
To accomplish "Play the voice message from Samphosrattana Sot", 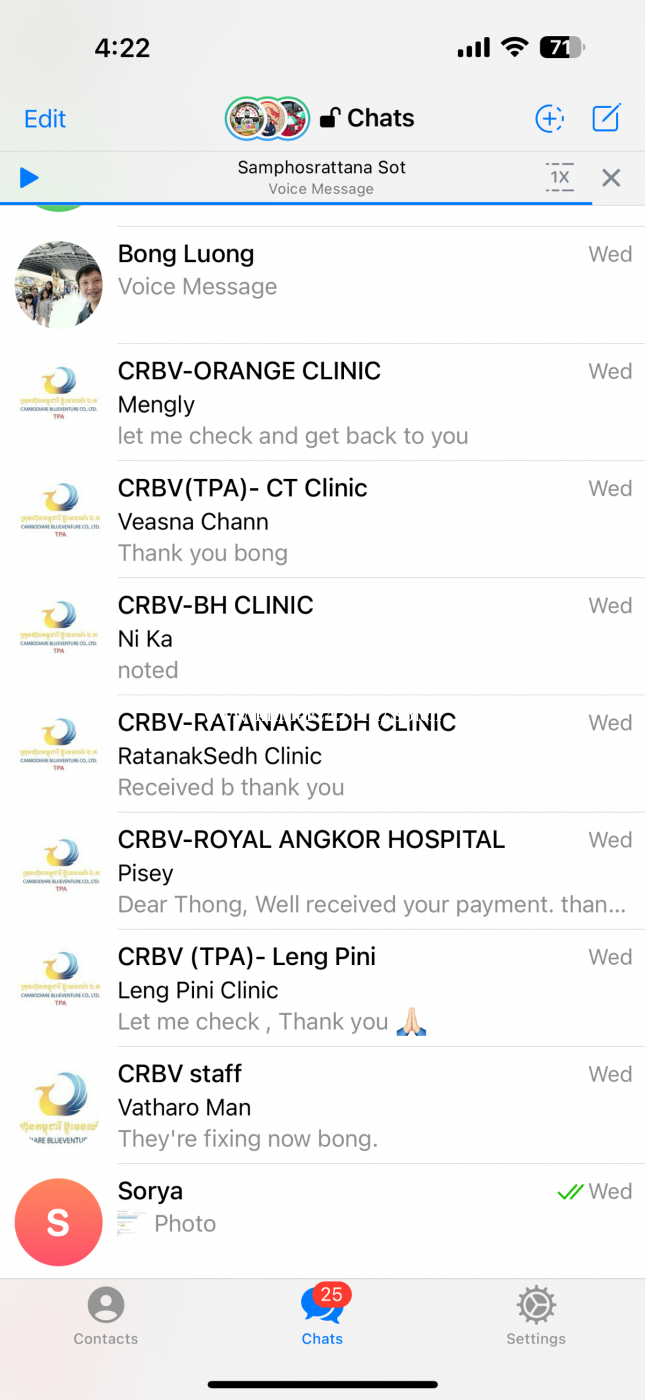I will point(29,178).
